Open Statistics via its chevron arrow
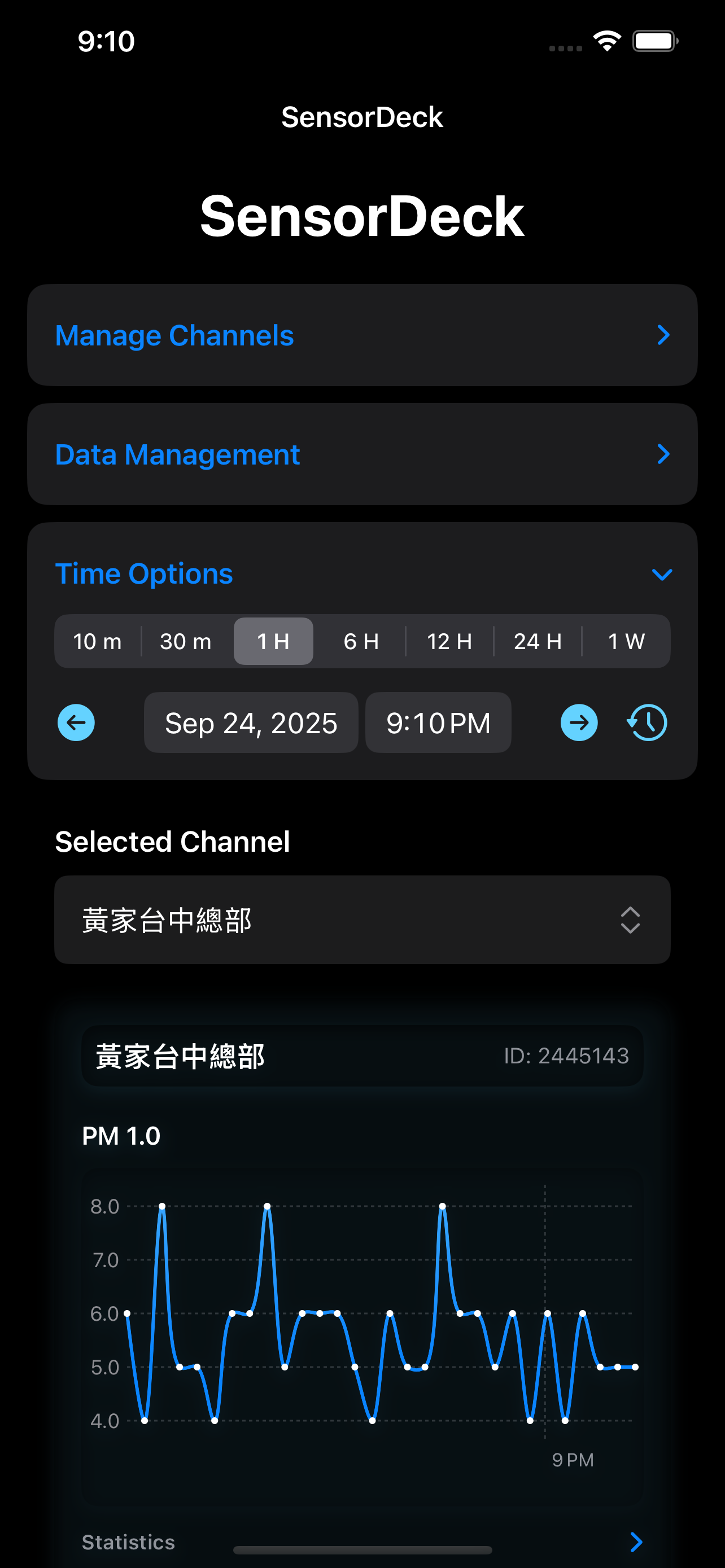The width and height of the screenshot is (725, 1568). click(x=637, y=1542)
